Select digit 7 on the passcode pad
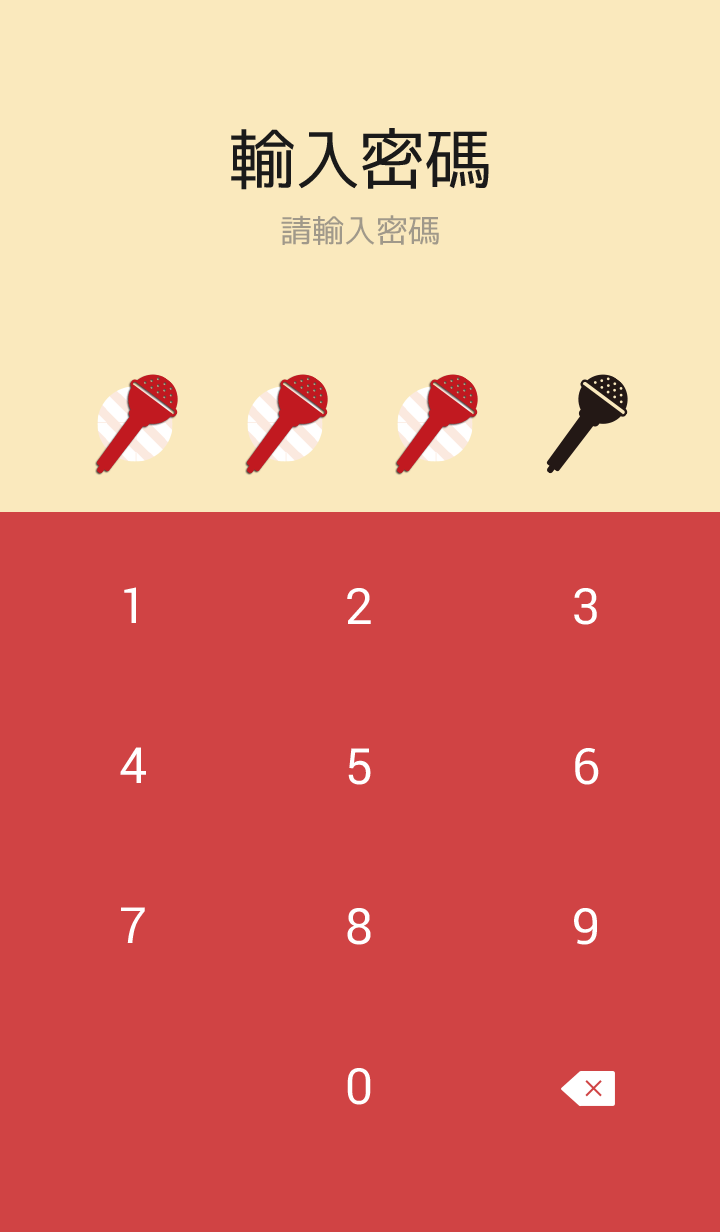Screen dimensions: 720x1232 point(133,927)
